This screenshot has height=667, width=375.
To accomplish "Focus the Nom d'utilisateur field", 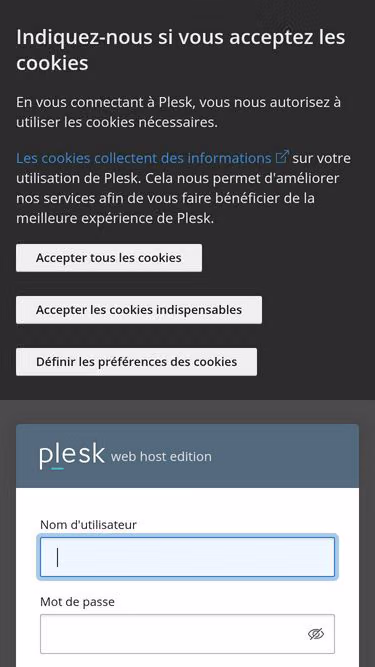I will click(x=187, y=557).
